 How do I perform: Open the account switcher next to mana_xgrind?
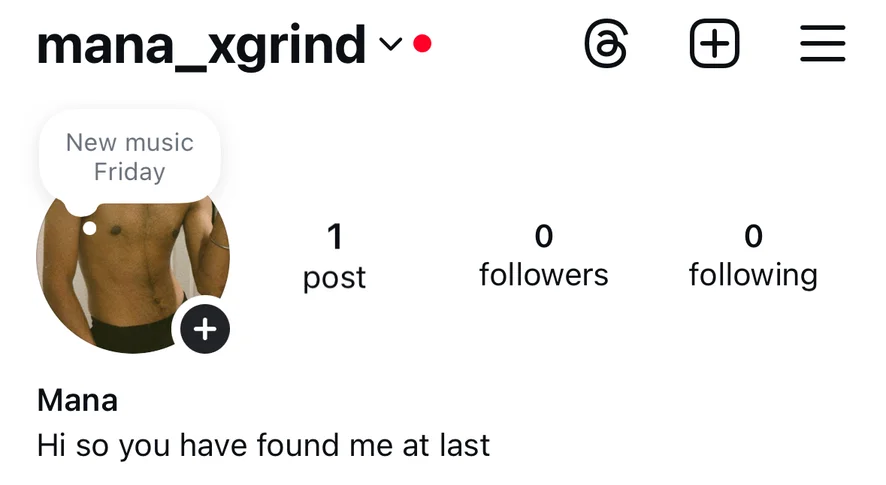pyautogui.click(x=390, y=45)
